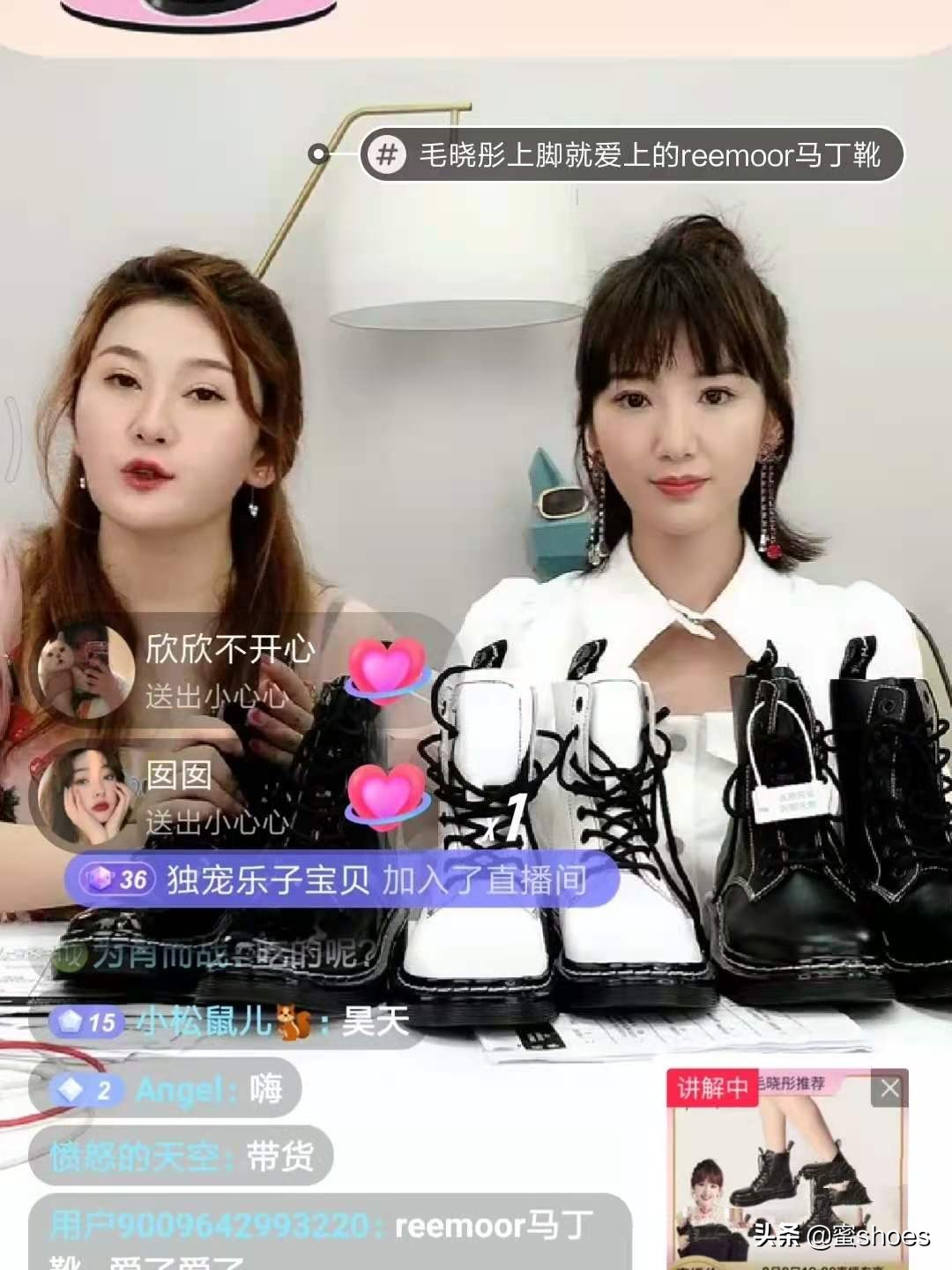Click the pentagon level badge 15 beside 小松鼠儿

(88, 1021)
